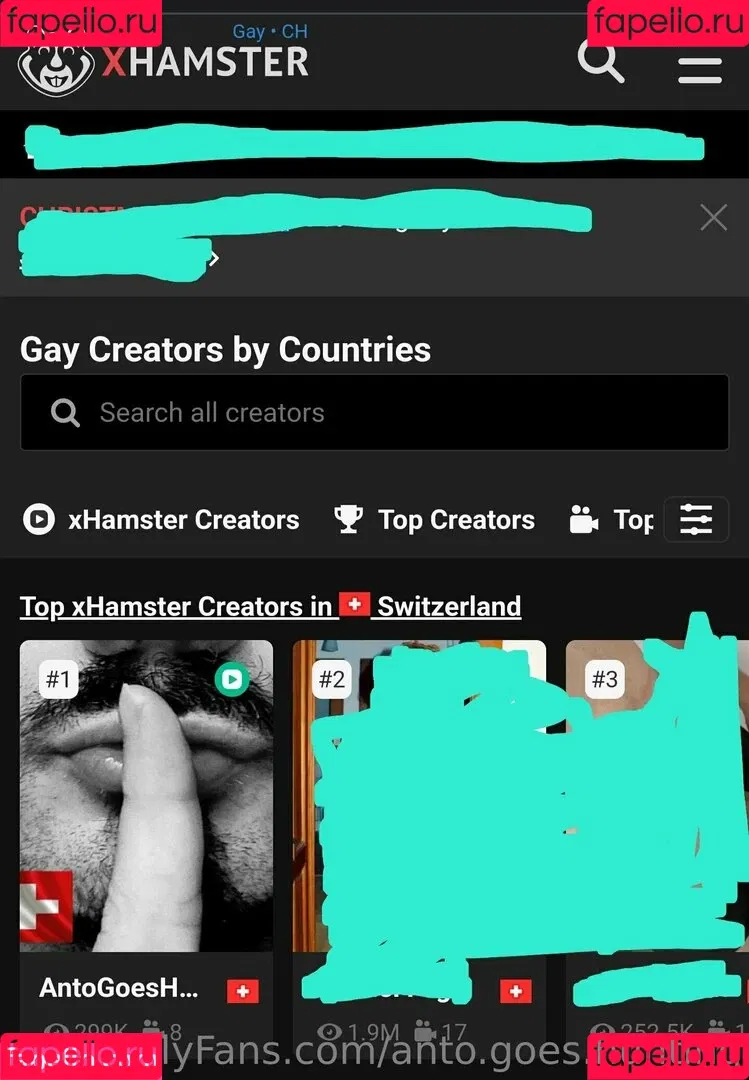This screenshot has width=749, height=1080.
Task: Switch to xHamster Creators tab
Action: tap(161, 520)
